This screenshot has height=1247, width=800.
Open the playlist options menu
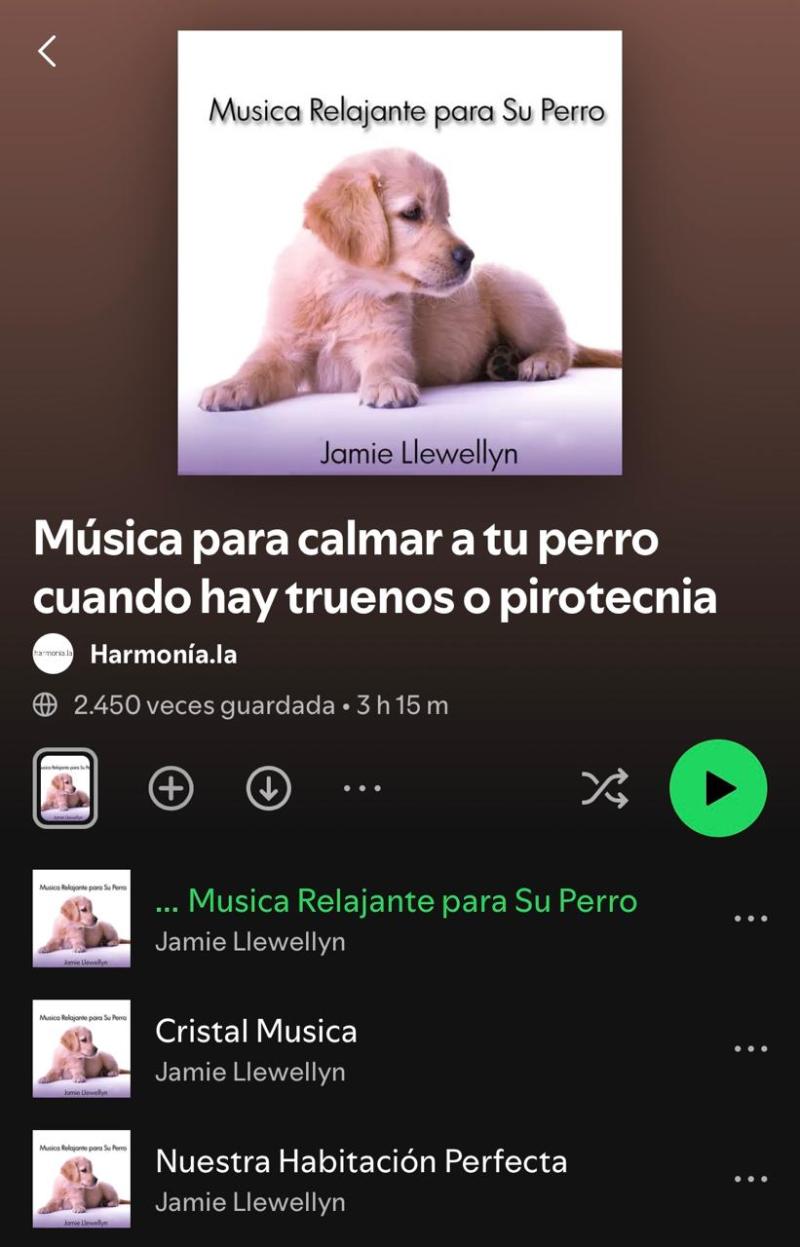pyautogui.click(x=362, y=787)
